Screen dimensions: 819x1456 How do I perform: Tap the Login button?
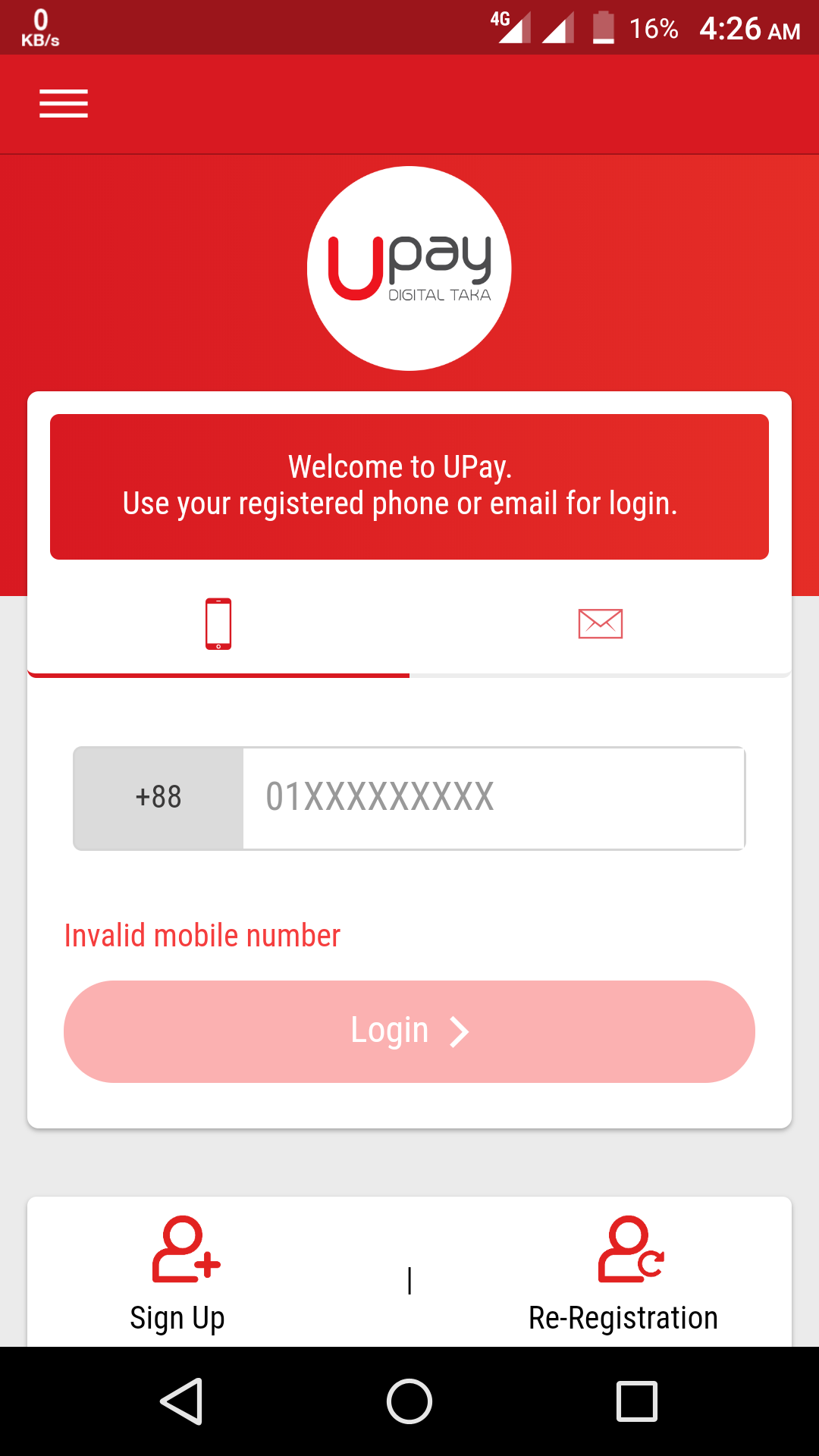tap(409, 1031)
